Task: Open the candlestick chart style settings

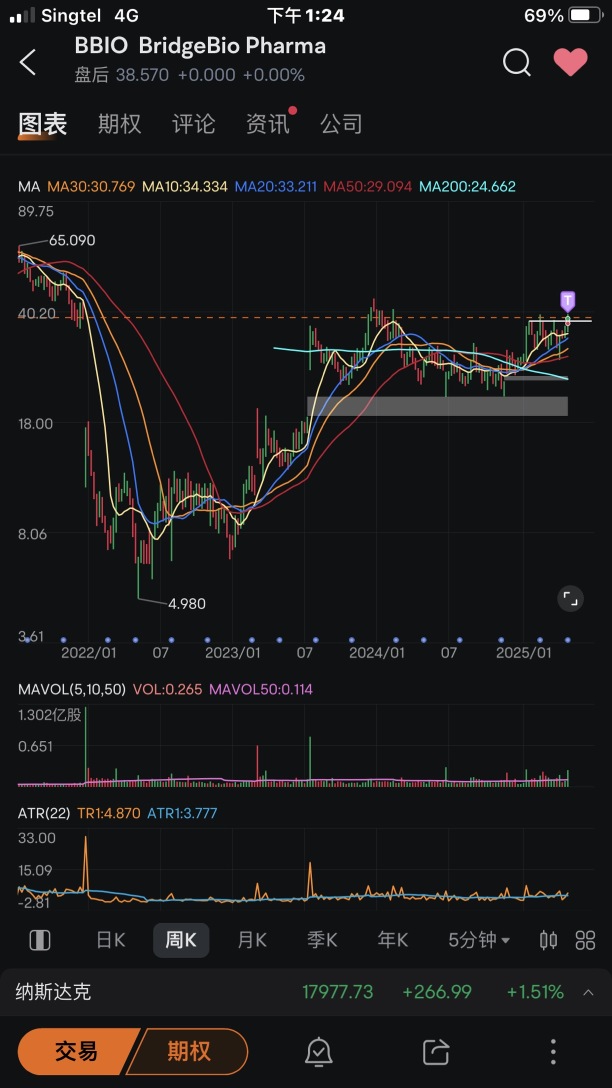Action: (548, 940)
